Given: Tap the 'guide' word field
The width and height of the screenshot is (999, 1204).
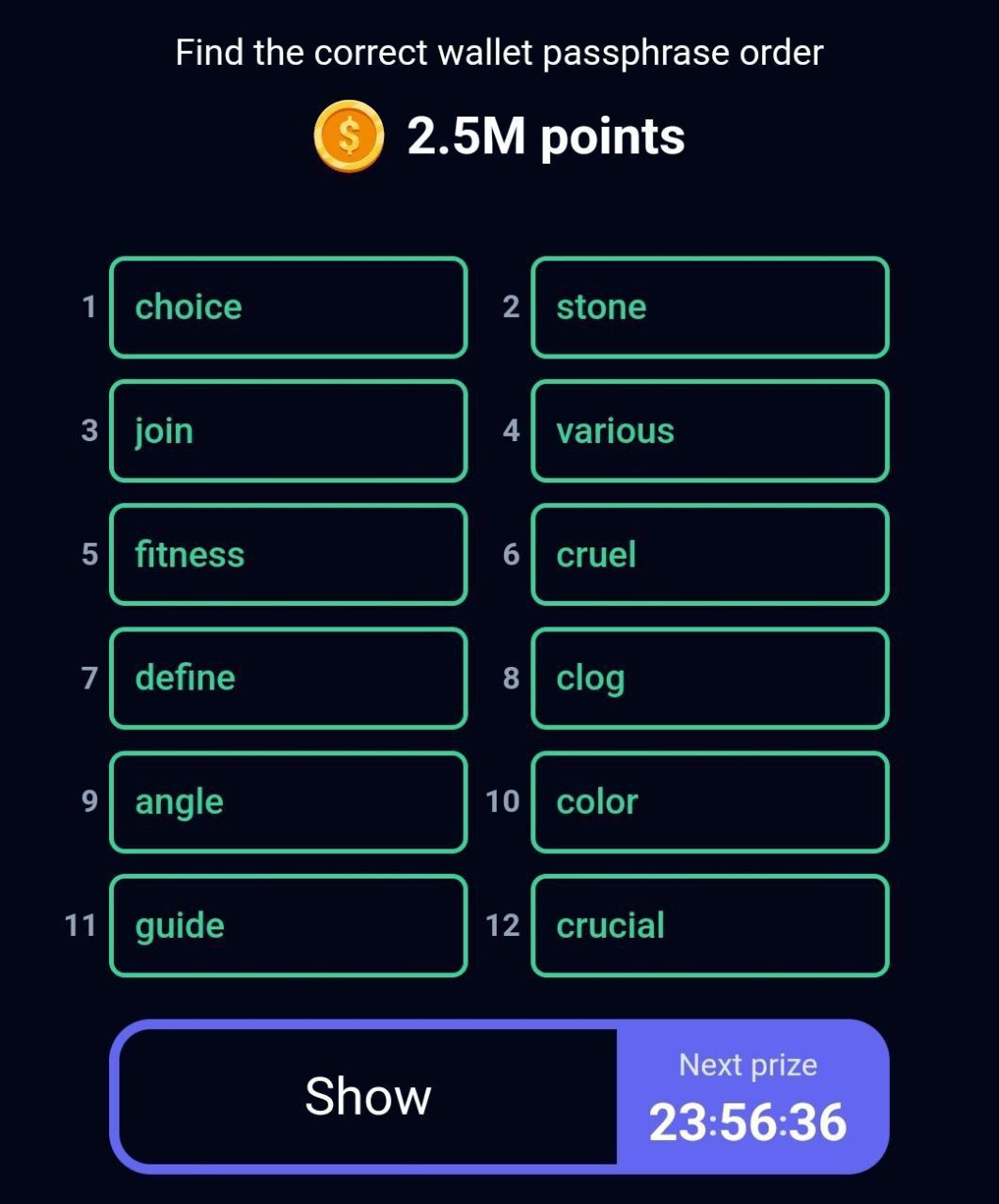Looking at the screenshot, I should (x=288, y=926).
